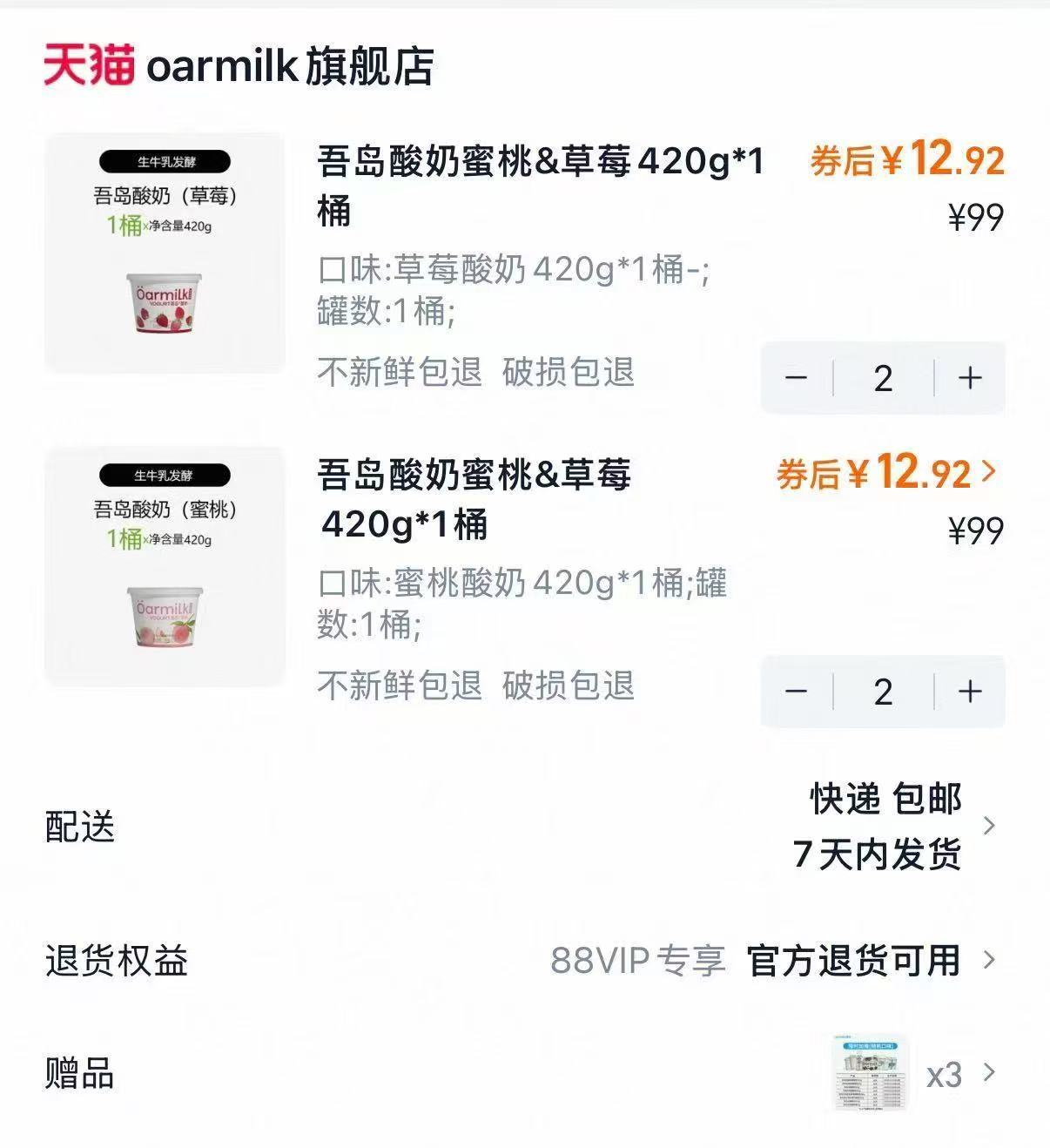Screen dimensions: 1050x1148
Task: Increase strawberry yogurt (草莓酸奶) quantity
Action: (x=970, y=378)
